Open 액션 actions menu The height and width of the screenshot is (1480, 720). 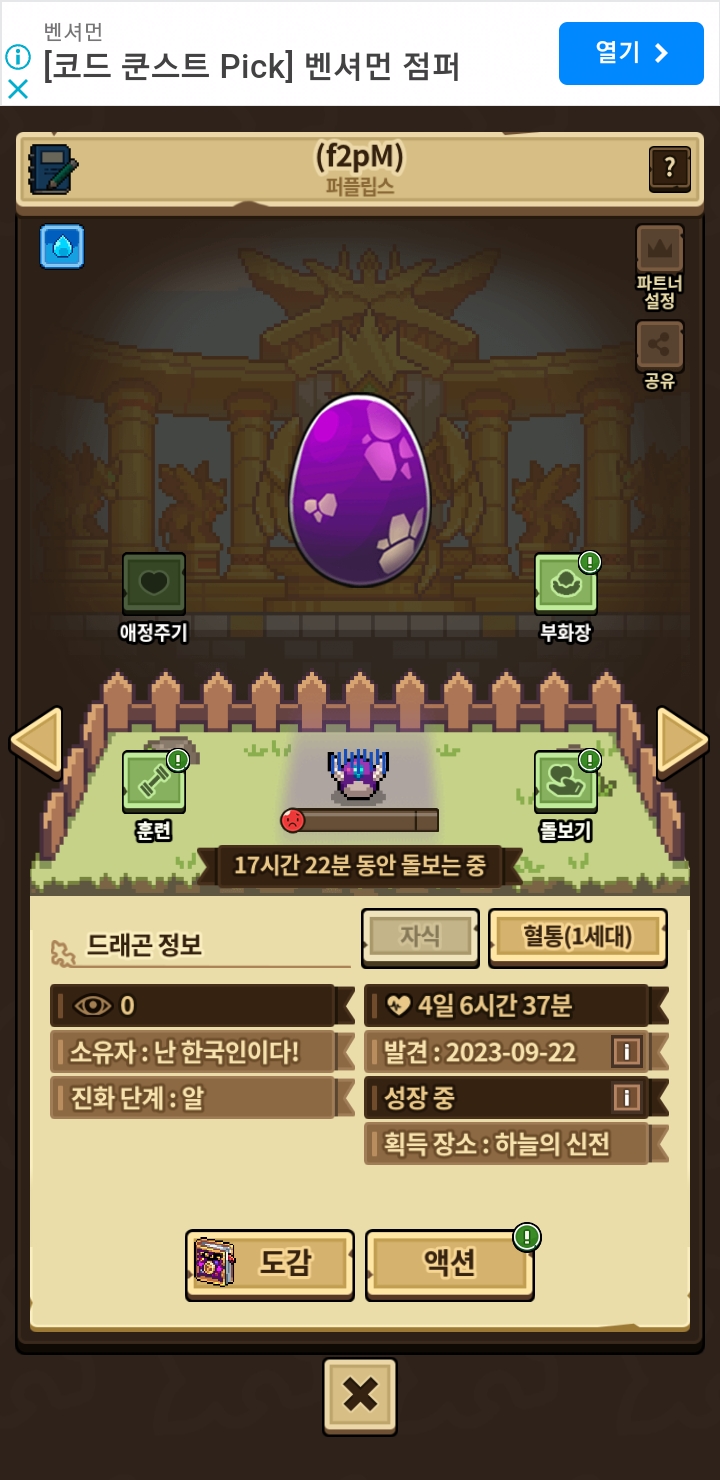(x=449, y=1265)
